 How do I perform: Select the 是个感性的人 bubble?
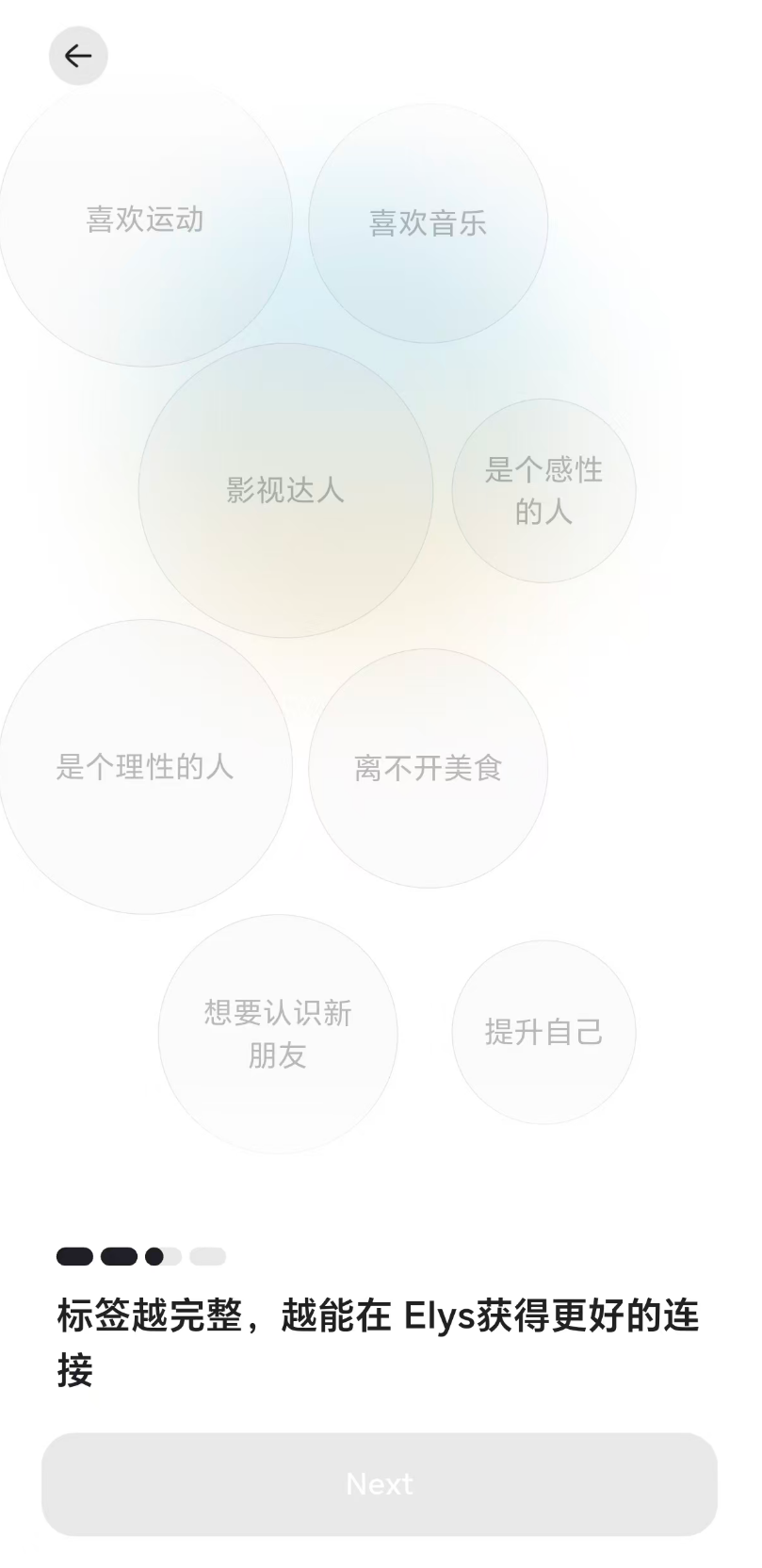[543, 490]
